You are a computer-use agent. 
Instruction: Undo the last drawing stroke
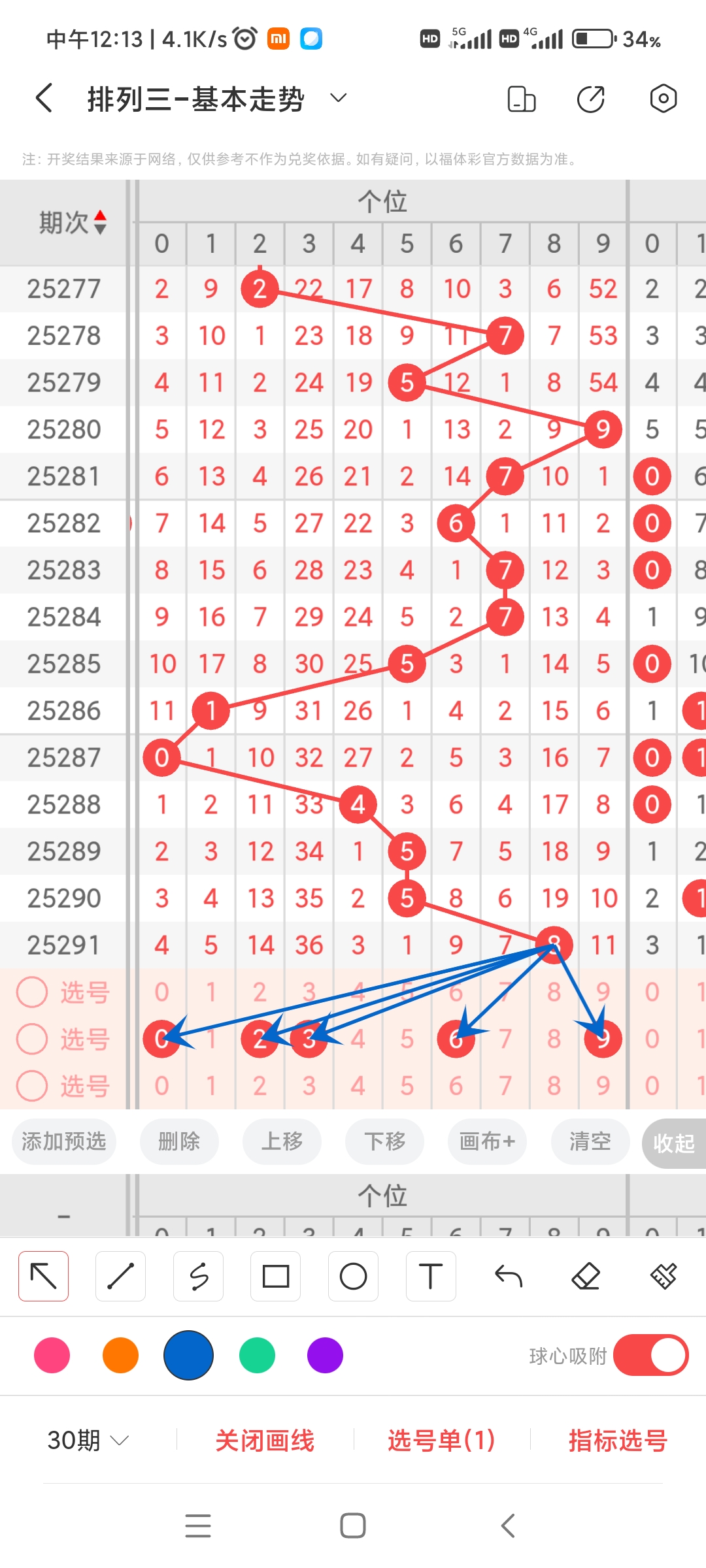pos(509,1276)
